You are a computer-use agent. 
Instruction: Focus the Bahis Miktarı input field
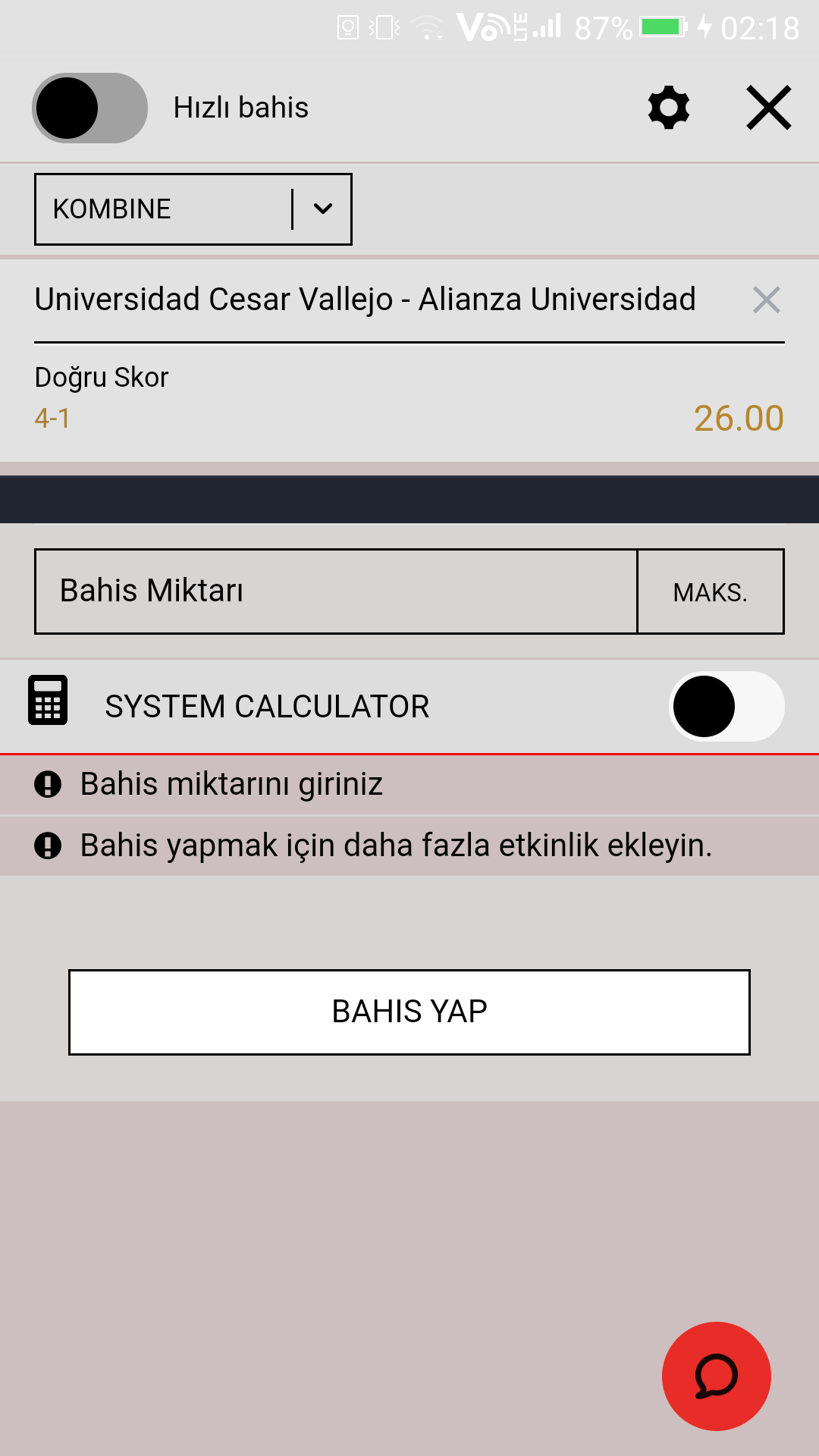pyautogui.click(x=336, y=591)
